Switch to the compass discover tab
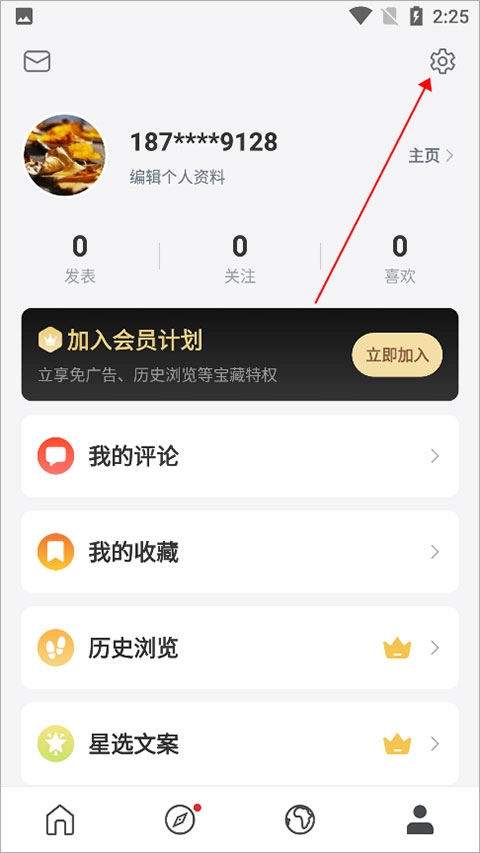The height and width of the screenshot is (853, 480). tap(180, 819)
